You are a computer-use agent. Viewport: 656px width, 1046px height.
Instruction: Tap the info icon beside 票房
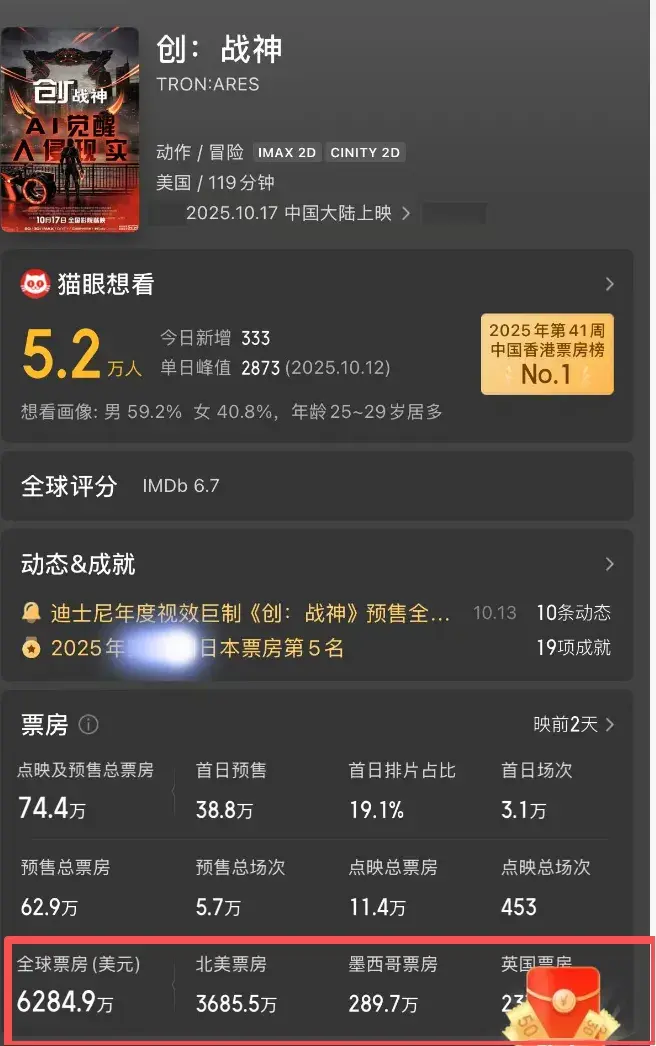89,725
